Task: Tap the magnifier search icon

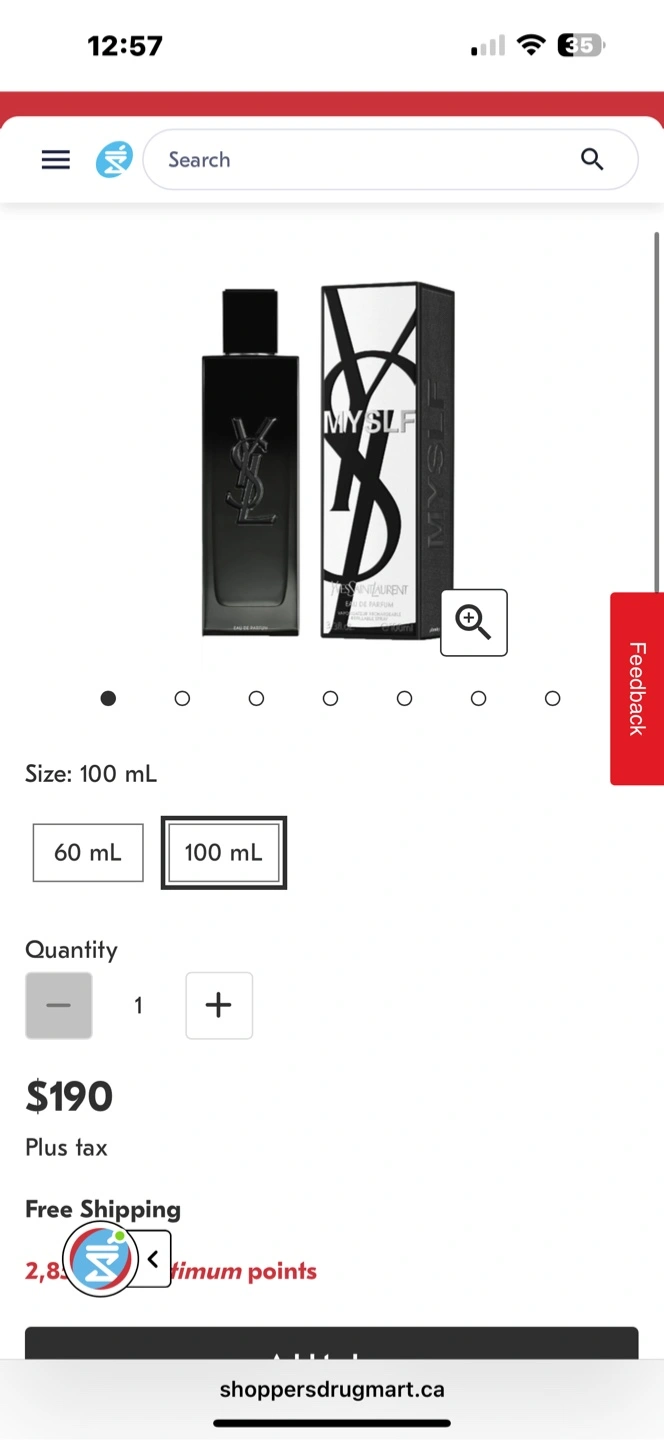Action: pos(592,160)
